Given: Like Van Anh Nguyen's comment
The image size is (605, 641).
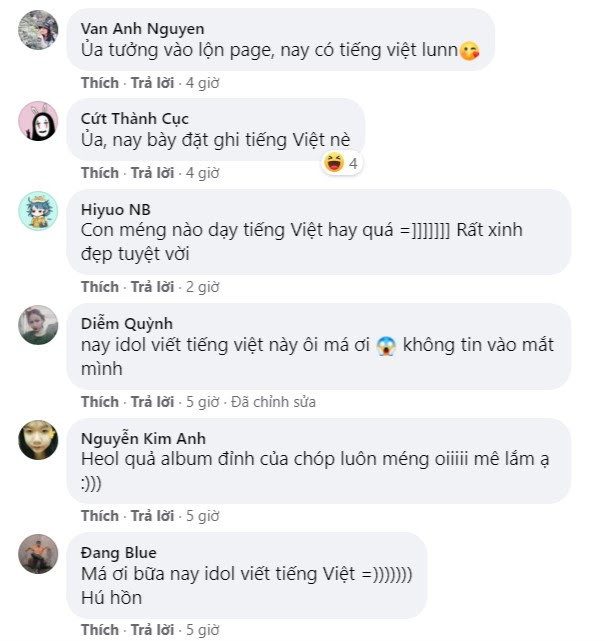Looking at the screenshot, I should (99, 83).
